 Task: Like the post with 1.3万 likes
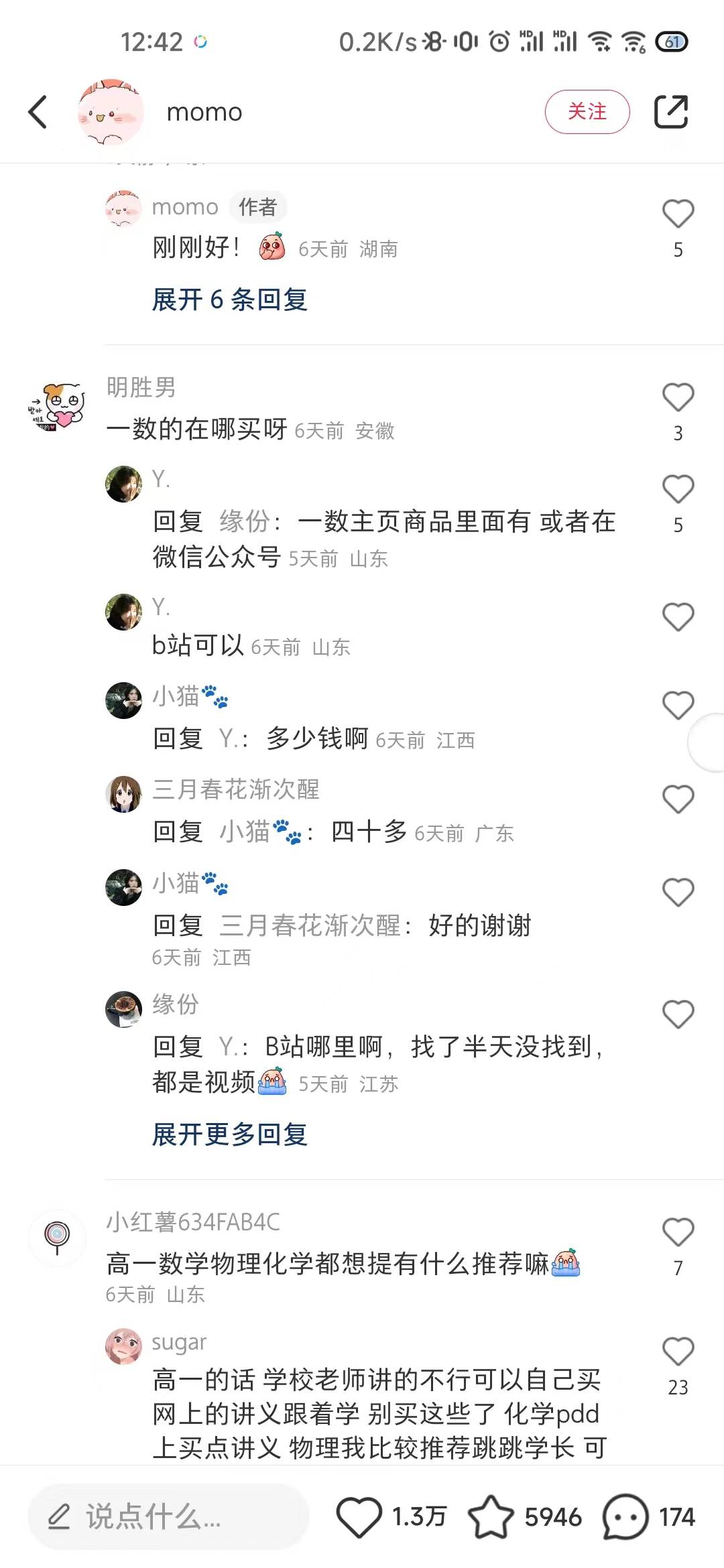(x=359, y=1517)
